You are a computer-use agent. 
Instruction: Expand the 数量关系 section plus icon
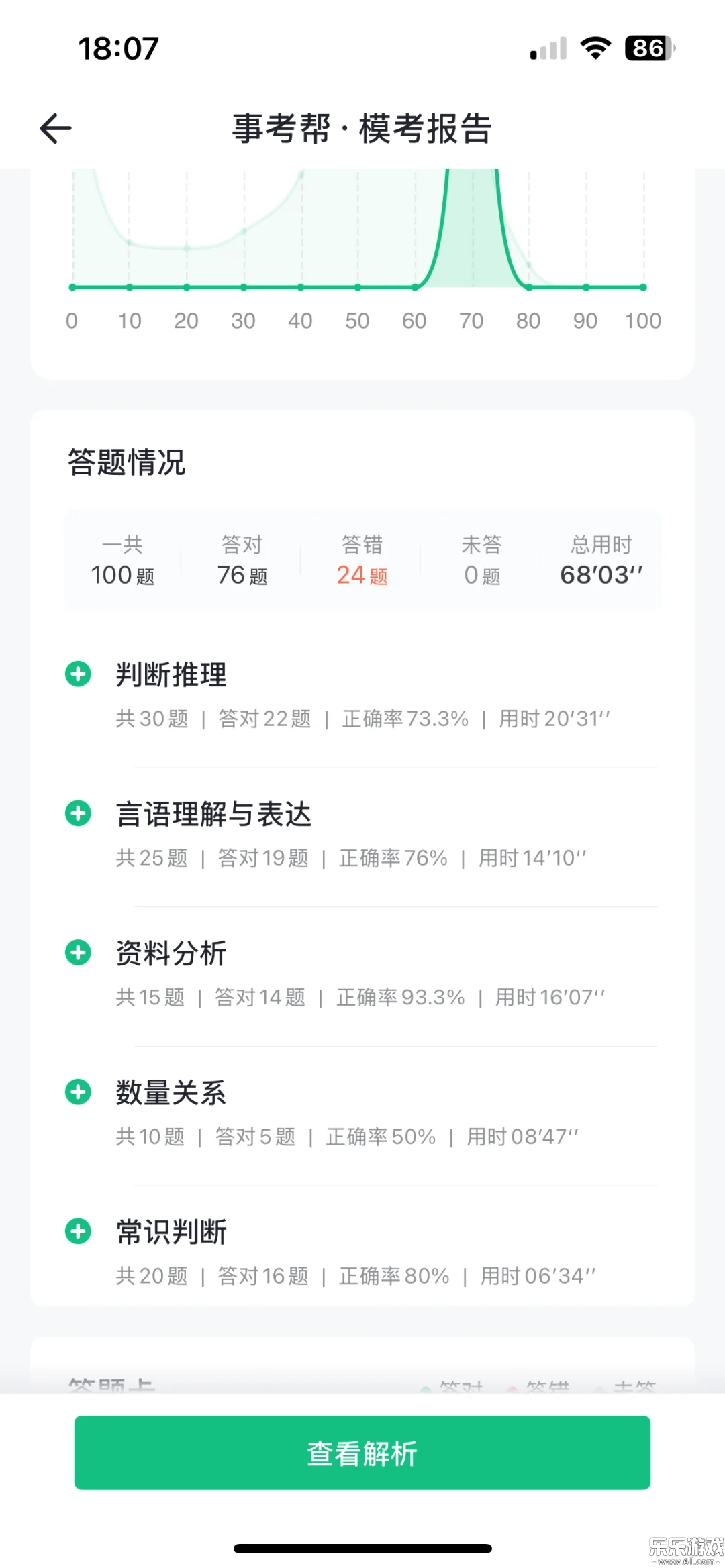pyautogui.click(x=78, y=1092)
